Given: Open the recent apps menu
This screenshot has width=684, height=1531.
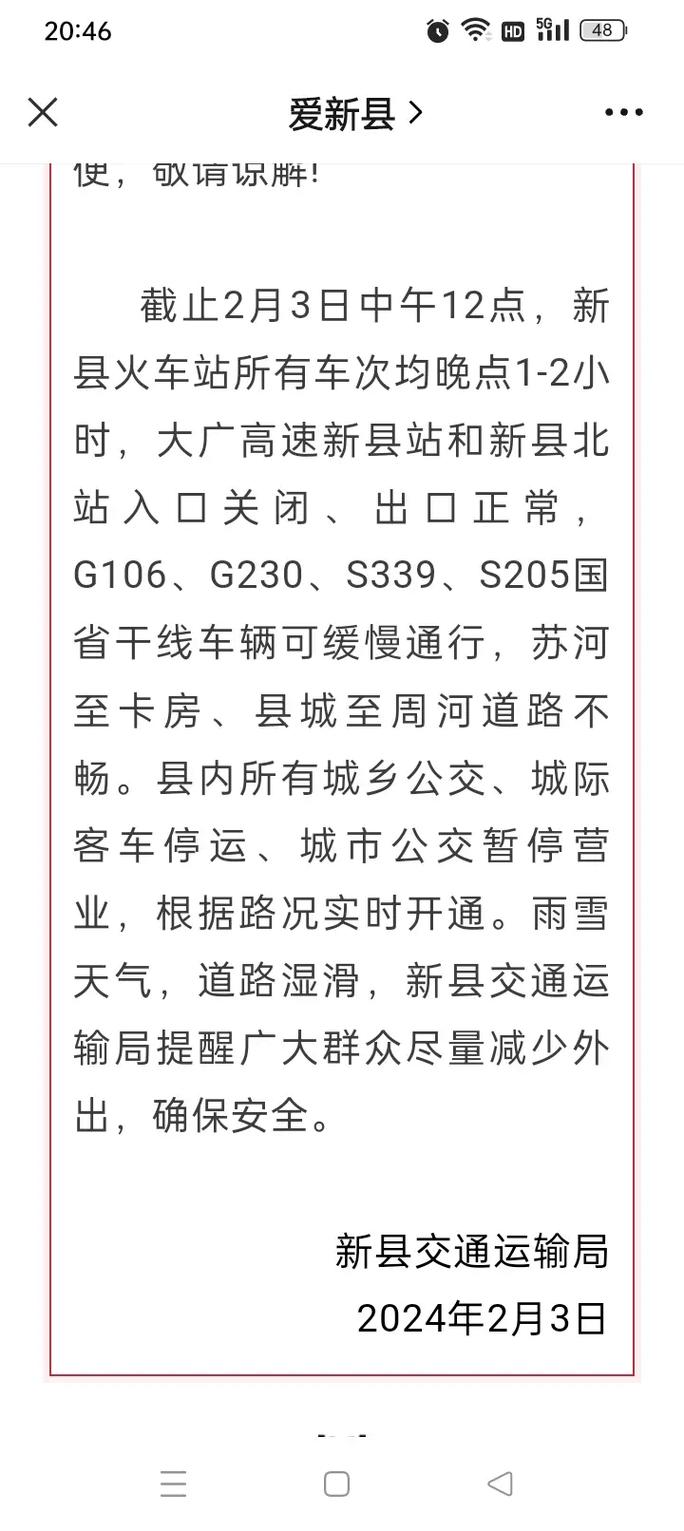Looking at the screenshot, I should (x=173, y=1483).
